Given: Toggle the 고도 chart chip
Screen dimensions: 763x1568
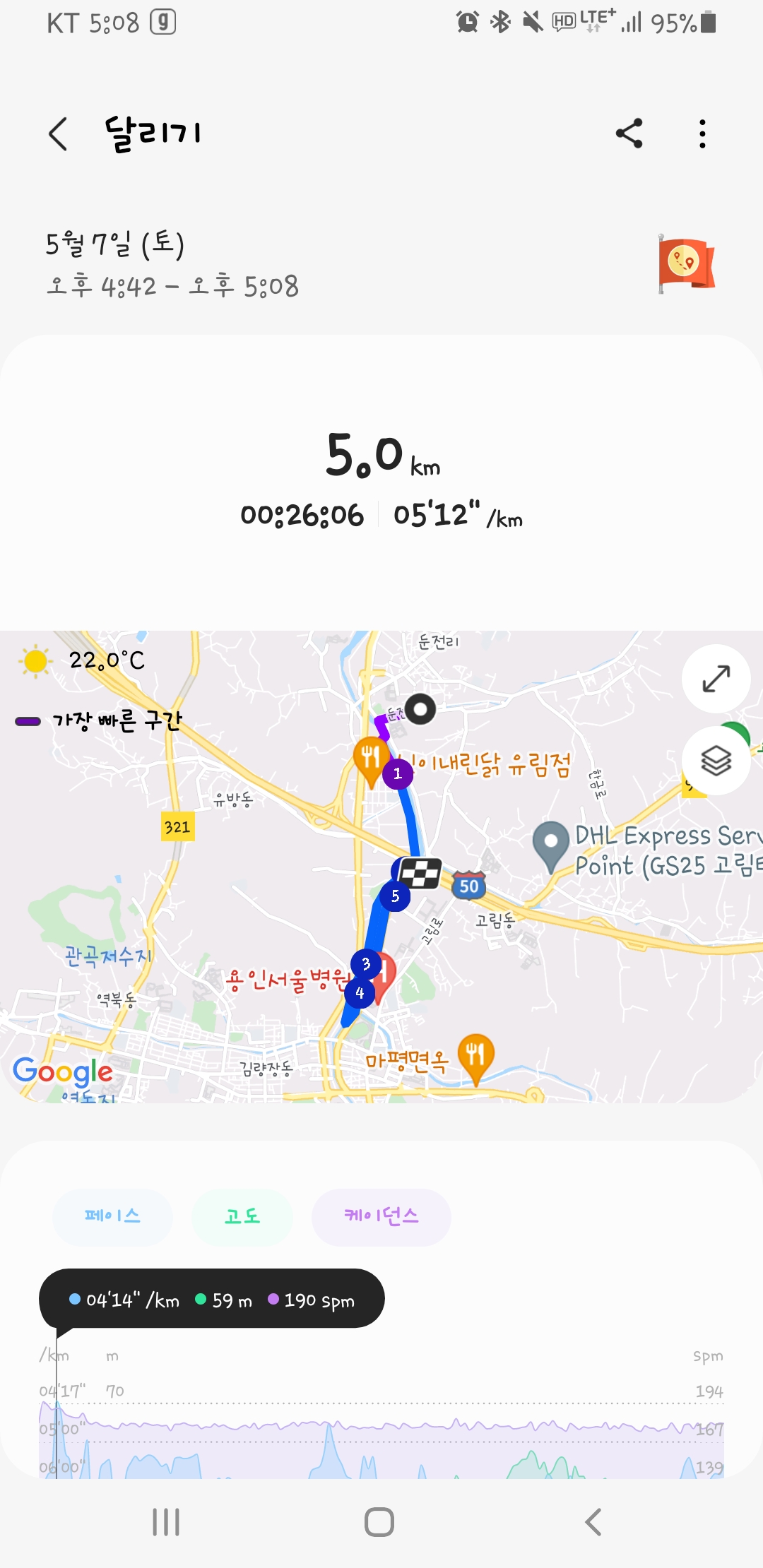Looking at the screenshot, I should pos(242,1216).
